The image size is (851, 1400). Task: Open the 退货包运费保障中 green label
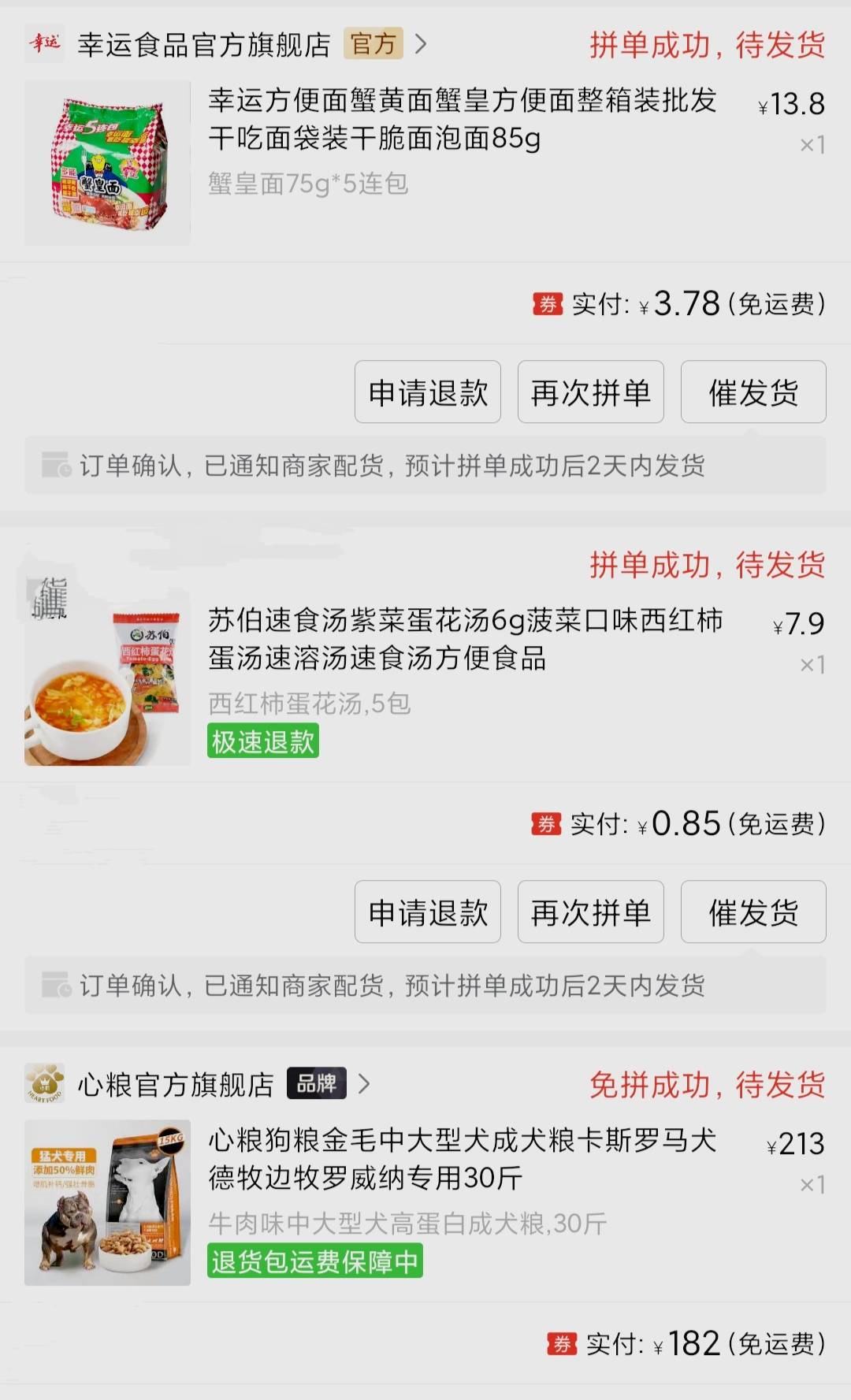[x=314, y=1261]
